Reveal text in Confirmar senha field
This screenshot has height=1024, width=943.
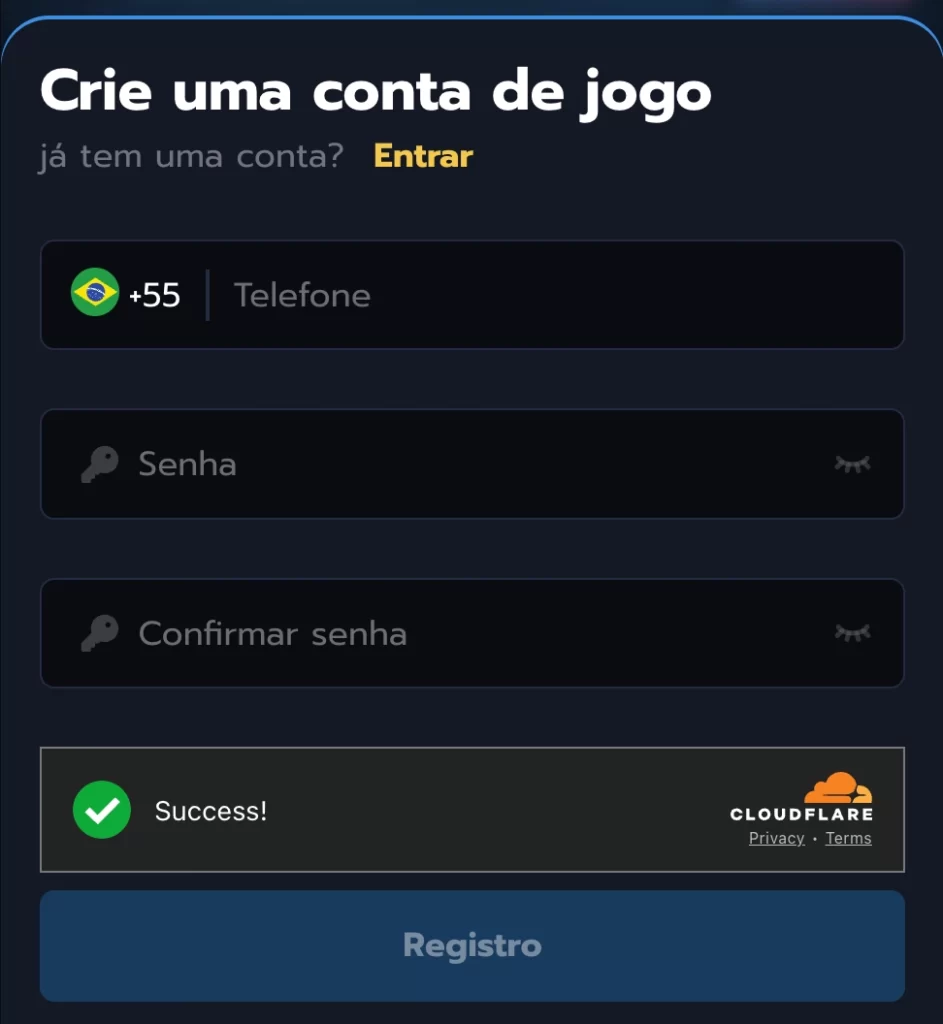click(x=852, y=633)
